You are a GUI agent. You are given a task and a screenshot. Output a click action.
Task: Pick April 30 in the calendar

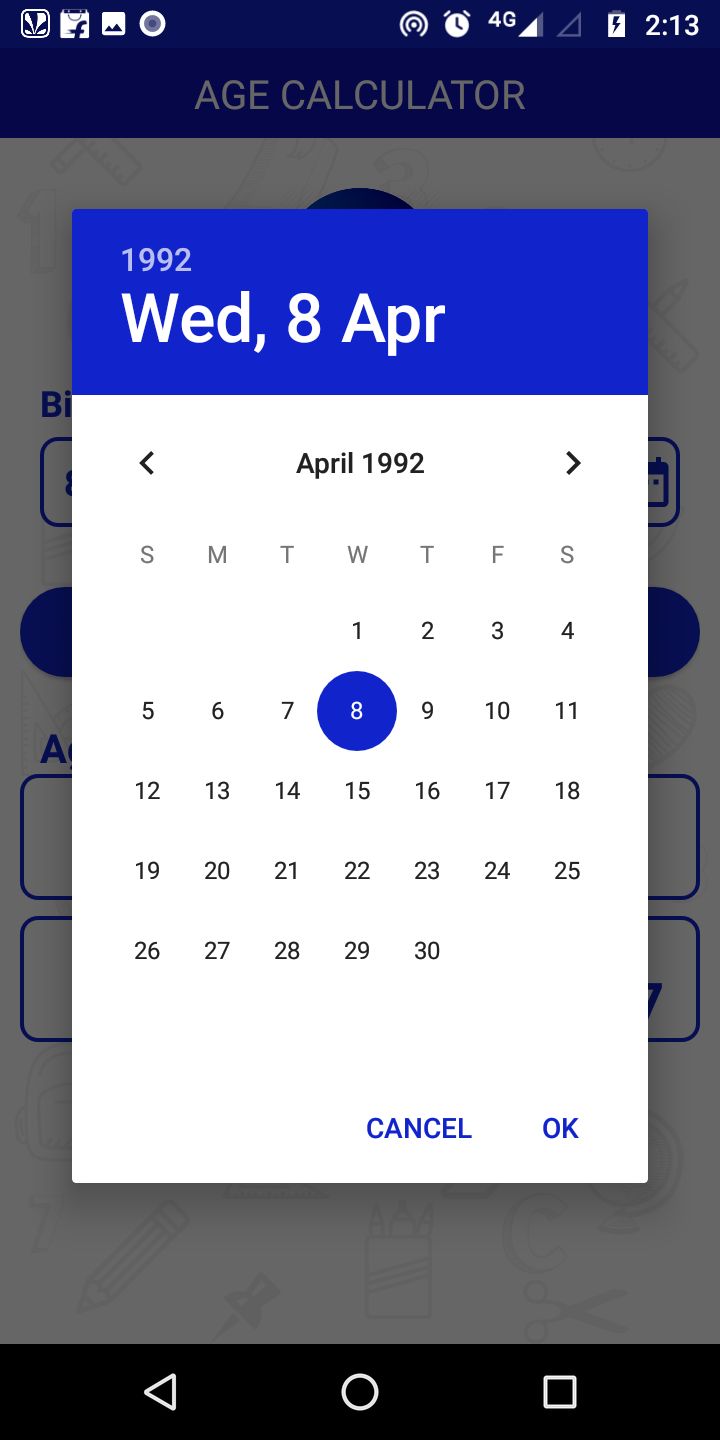427,951
